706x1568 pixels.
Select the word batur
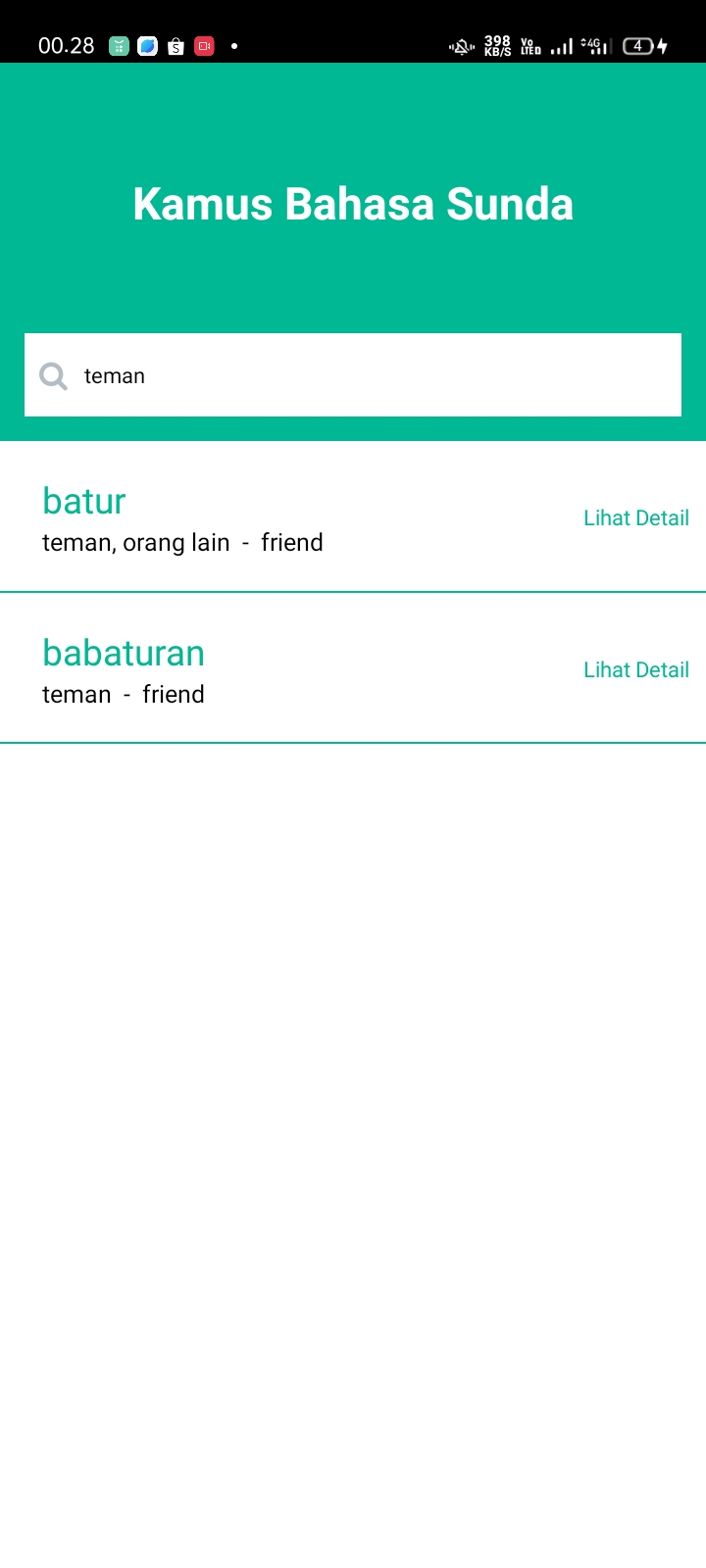point(83,501)
